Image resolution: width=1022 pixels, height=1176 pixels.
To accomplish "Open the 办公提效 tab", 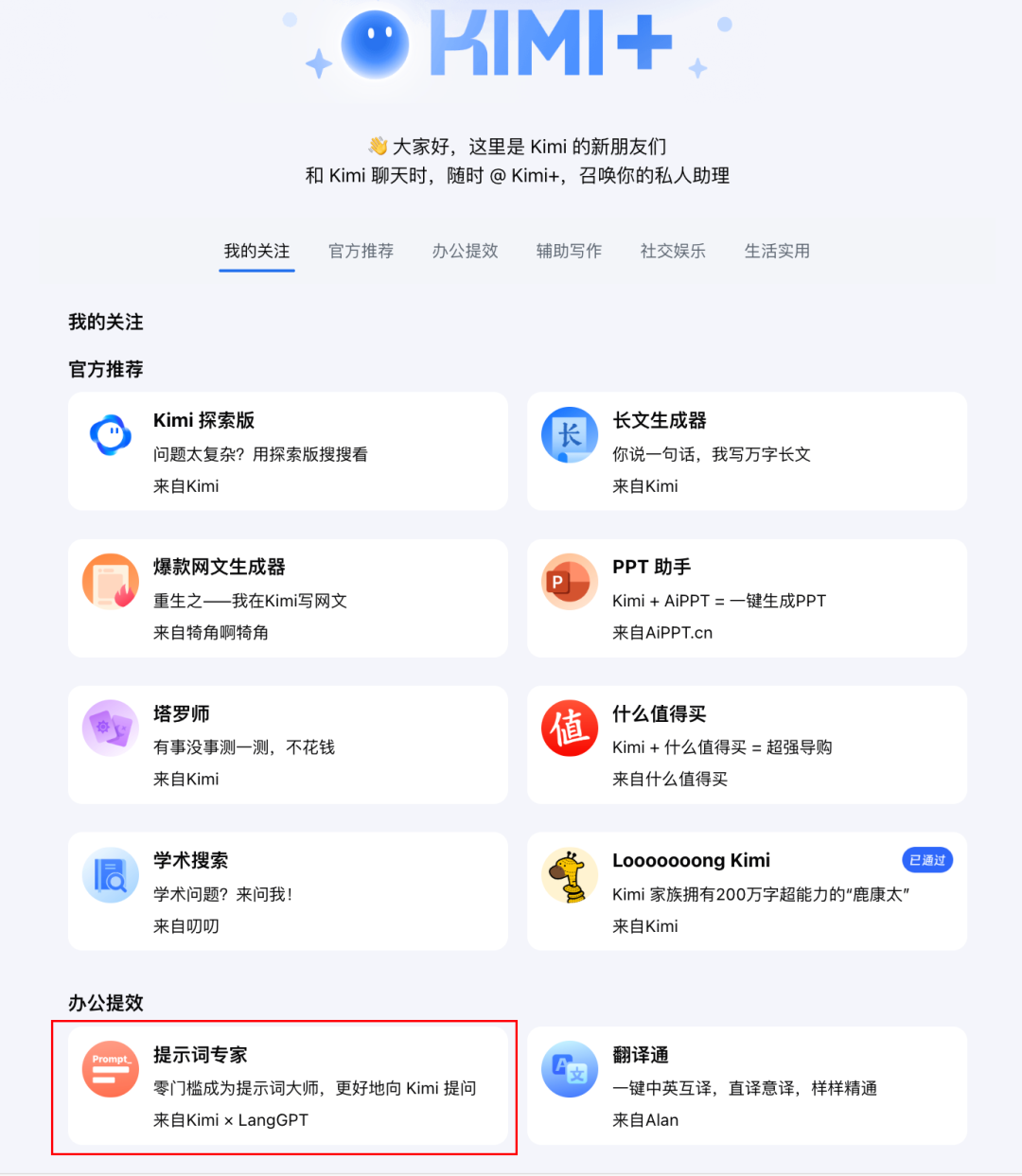I will coord(465,251).
